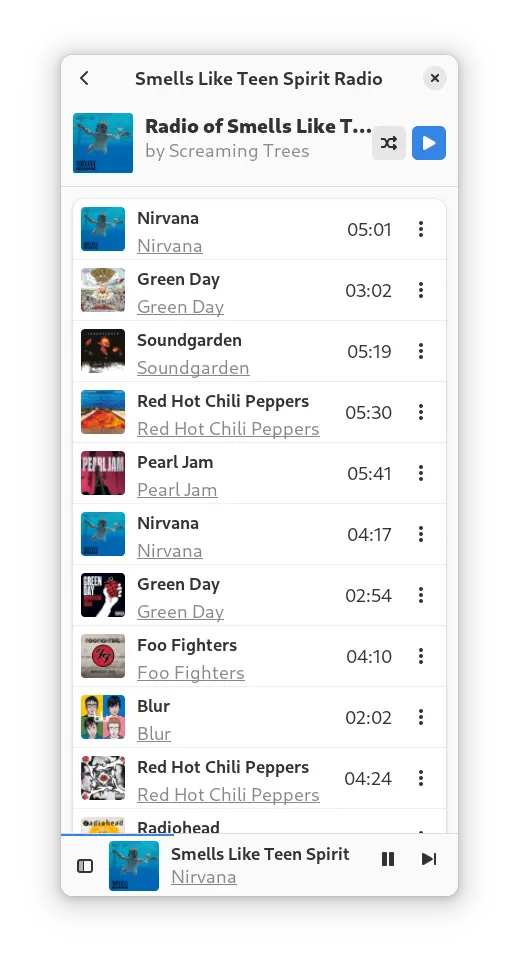Image resolution: width=519 pixels, height=963 pixels.
Task: Close the Smells Like Teen Spirit Radio window
Action: point(434,78)
